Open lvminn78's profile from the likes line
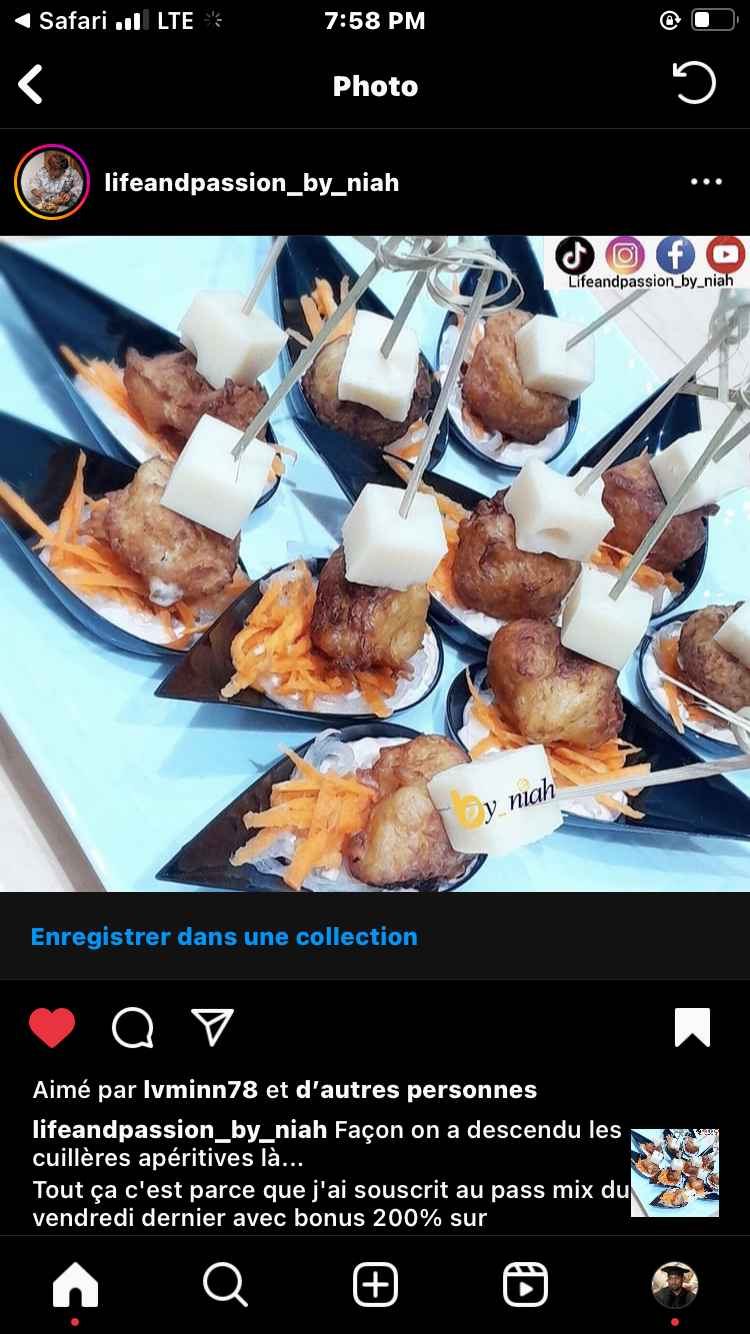The height and width of the screenshot is (1334, 750). coord(200,1089)
